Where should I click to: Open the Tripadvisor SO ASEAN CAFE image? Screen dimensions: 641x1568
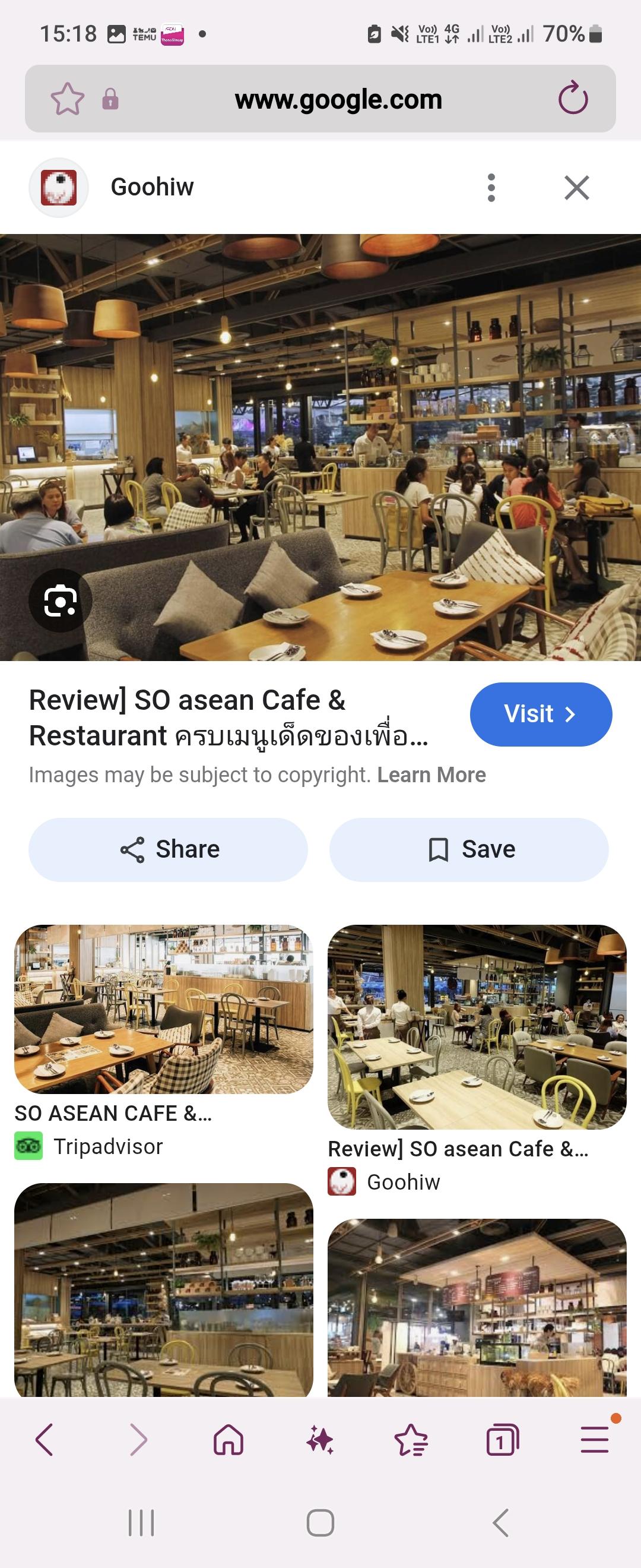click(x=163, y=1009)
